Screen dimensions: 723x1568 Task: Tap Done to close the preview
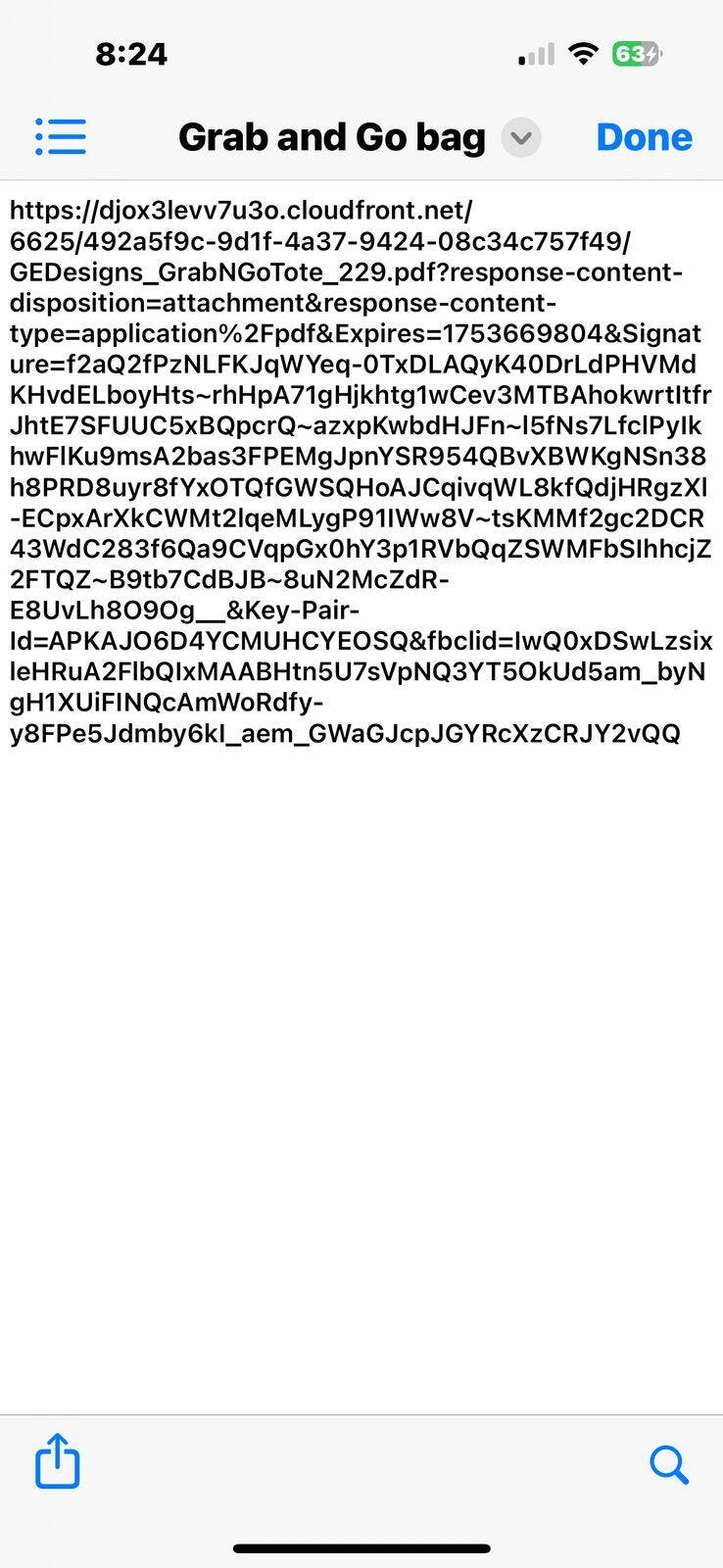[x=644, y=137]
